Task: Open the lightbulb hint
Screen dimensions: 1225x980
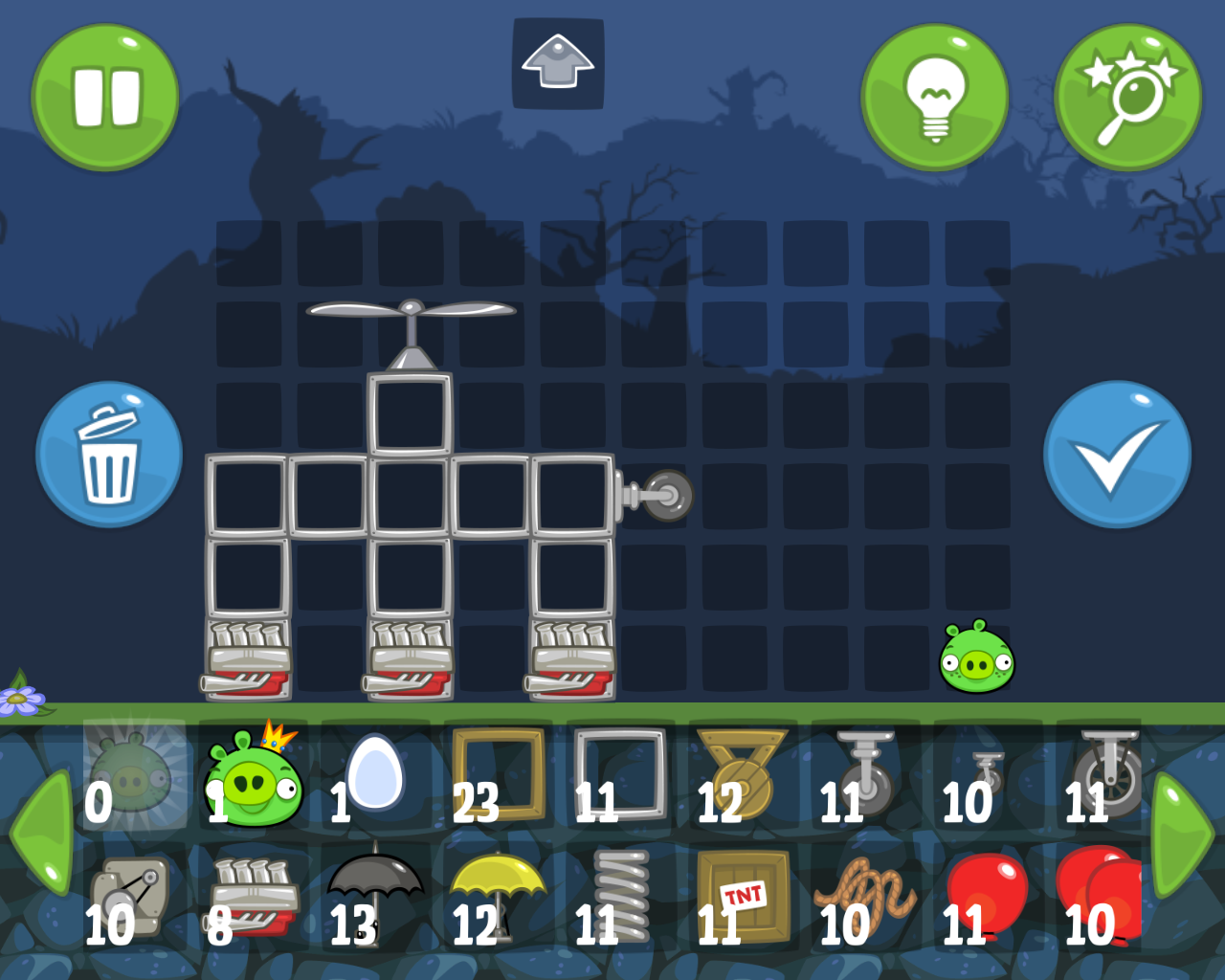Action: [935, 98]
